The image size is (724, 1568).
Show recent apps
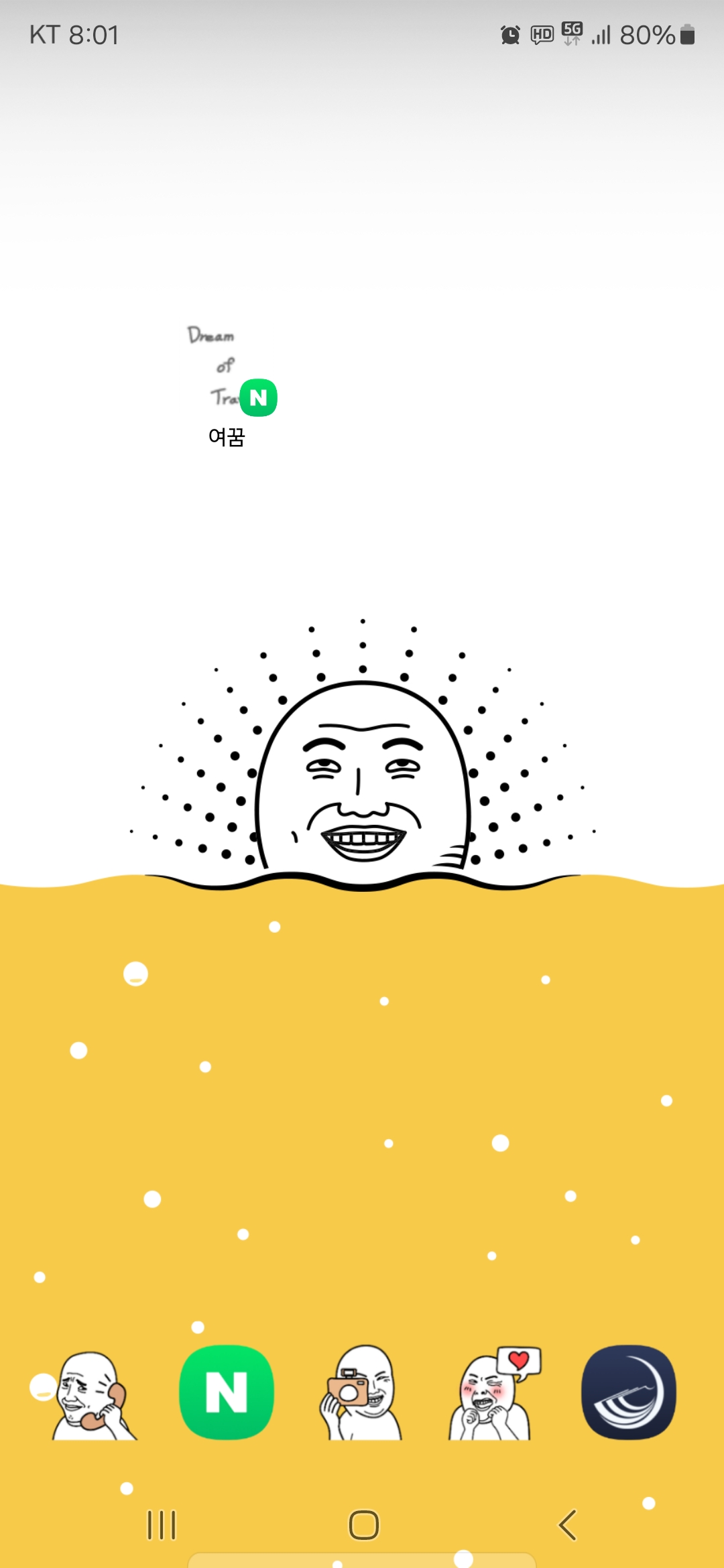pos(162,1525)
